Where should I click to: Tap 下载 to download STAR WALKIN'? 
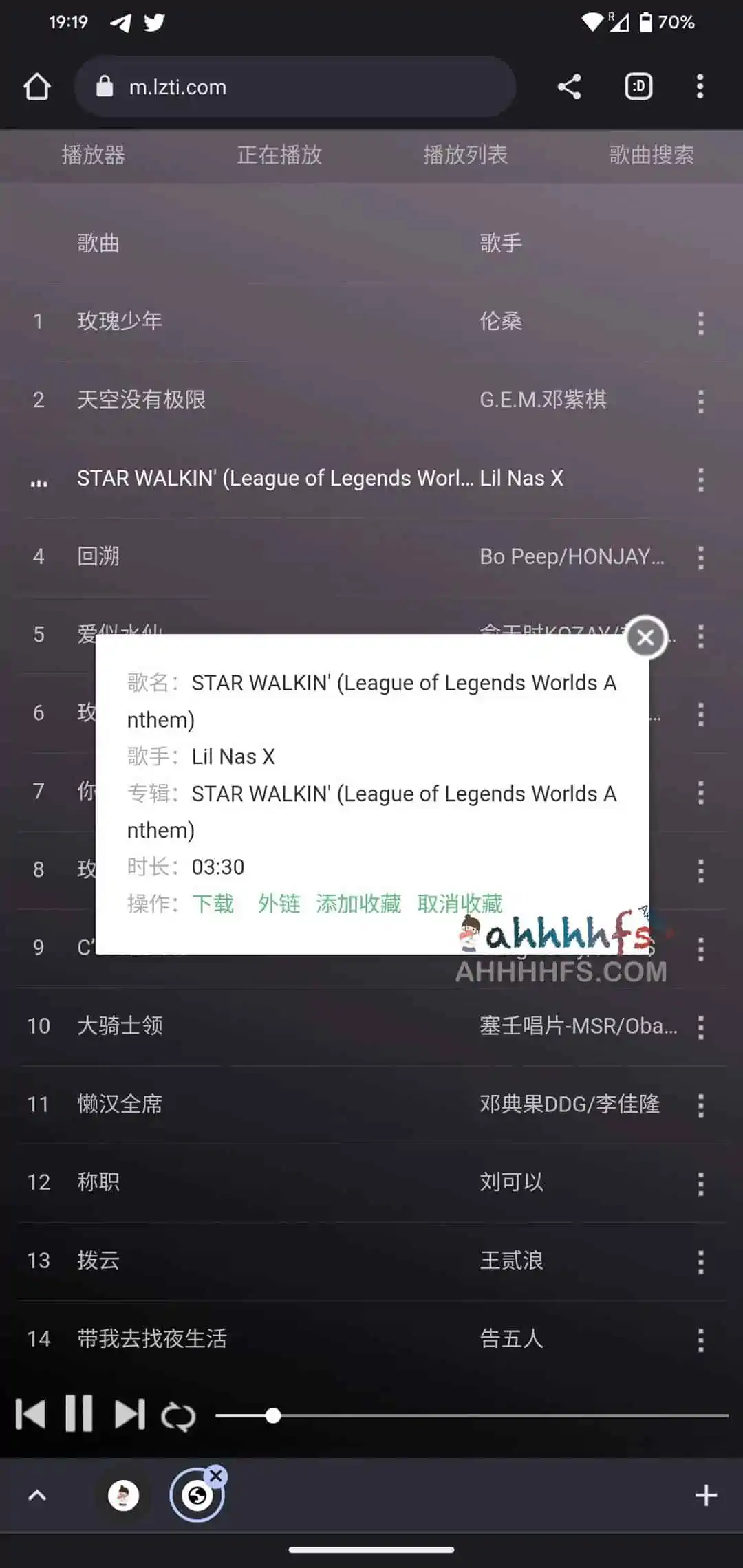pyautogui.click(x=214, y=903)
